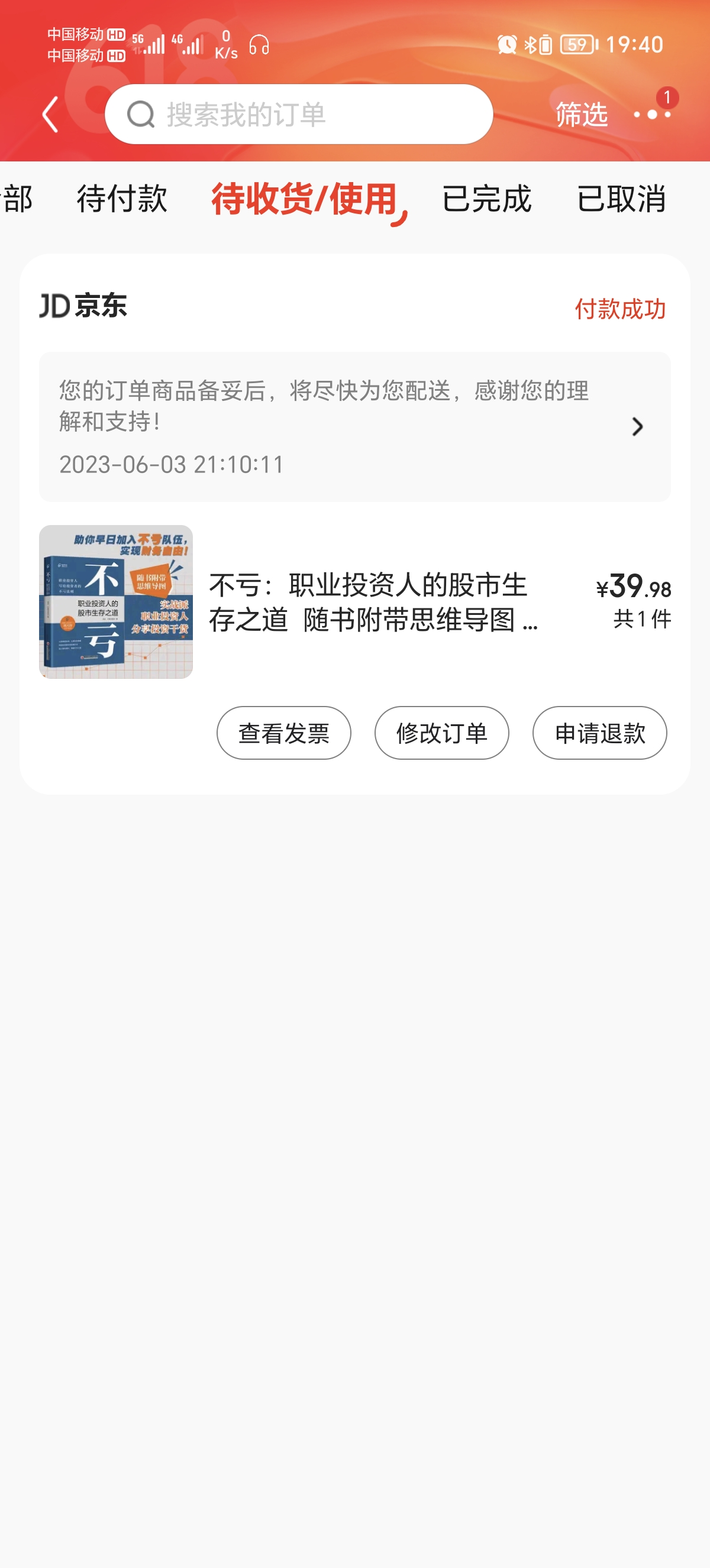Go back using the top-left arrow
The height and width of the screenshot is (1568, 710).
pyautogui.click(x=50, y=115)
